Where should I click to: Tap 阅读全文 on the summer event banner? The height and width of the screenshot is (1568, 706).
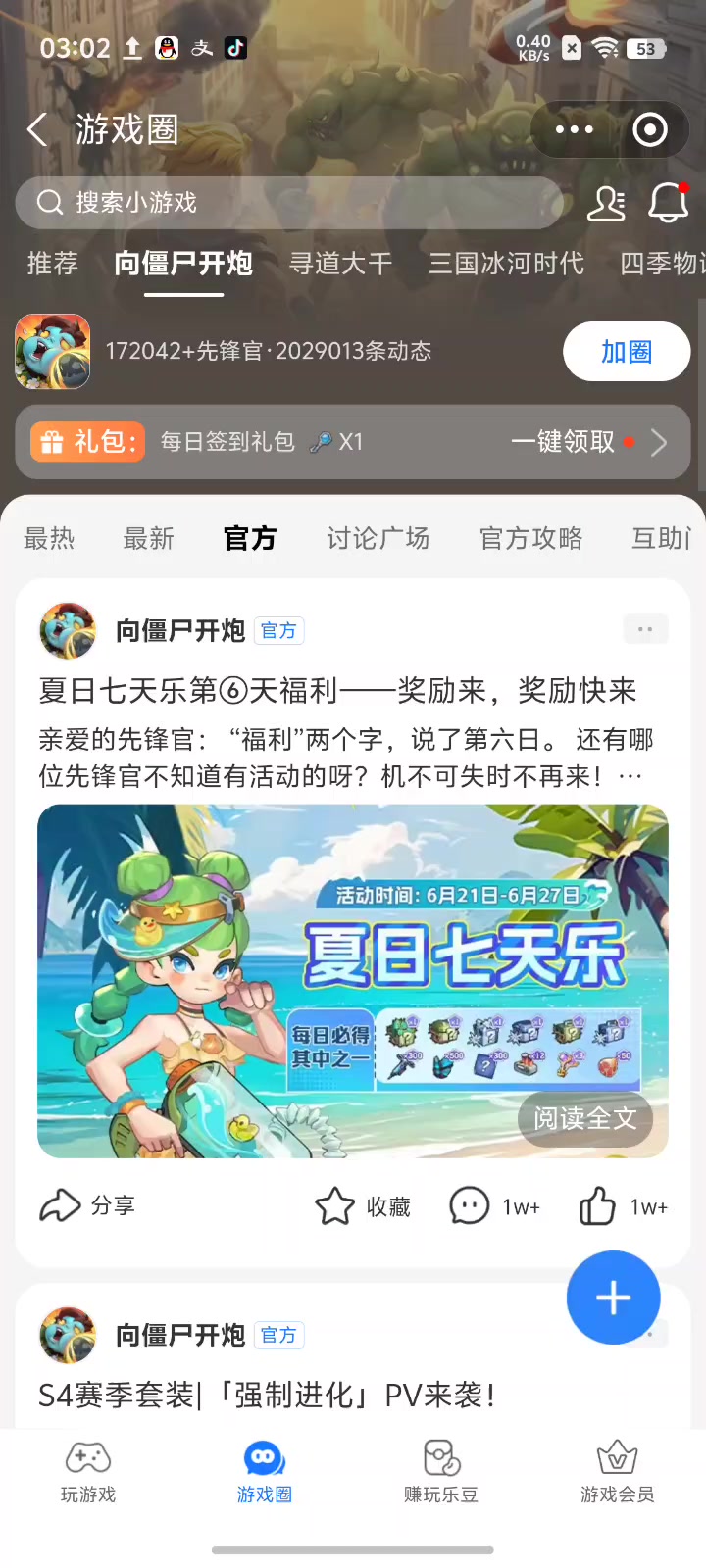point(585,1118)
